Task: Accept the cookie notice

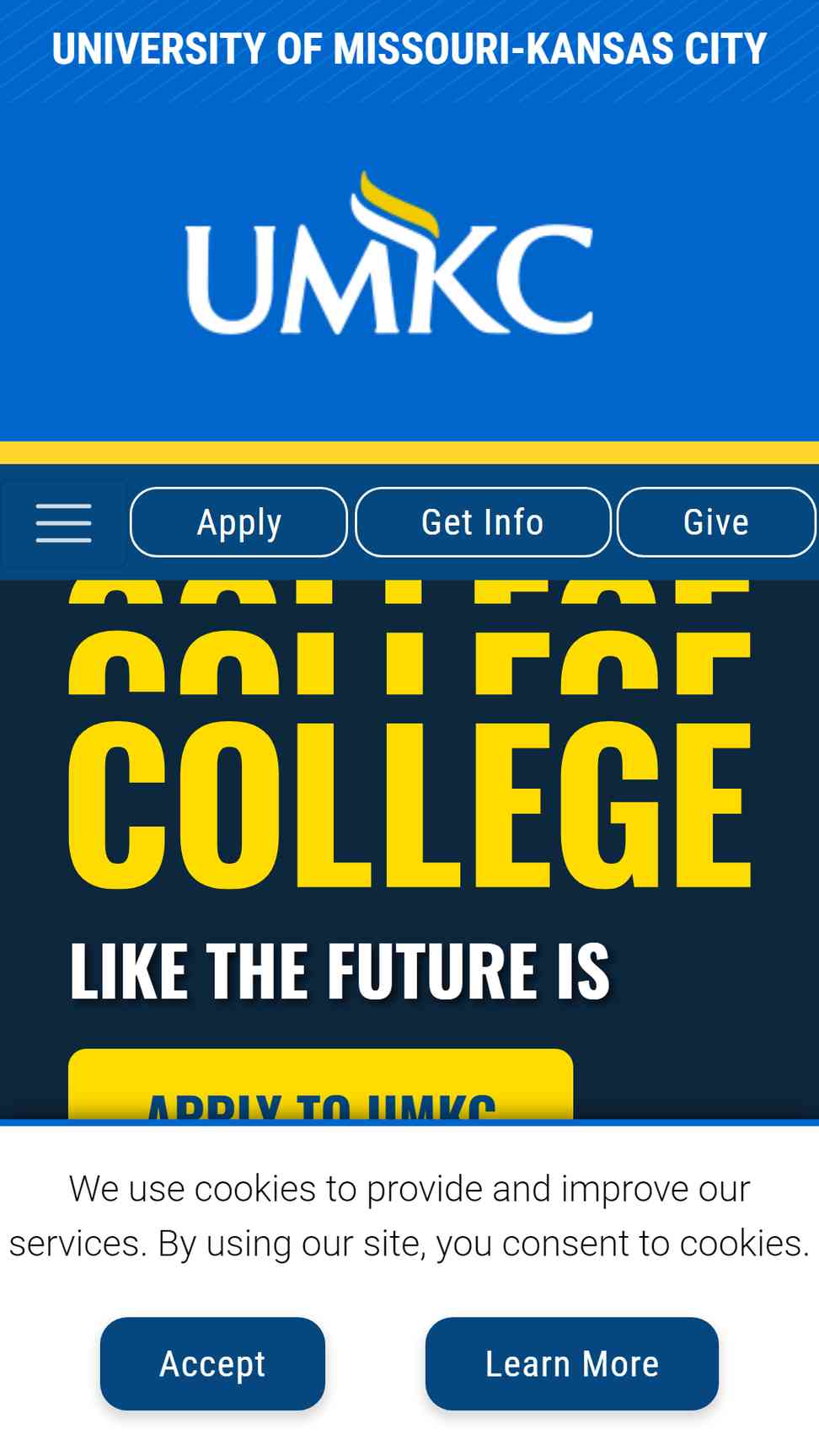Action: [x=212, y=1363]
